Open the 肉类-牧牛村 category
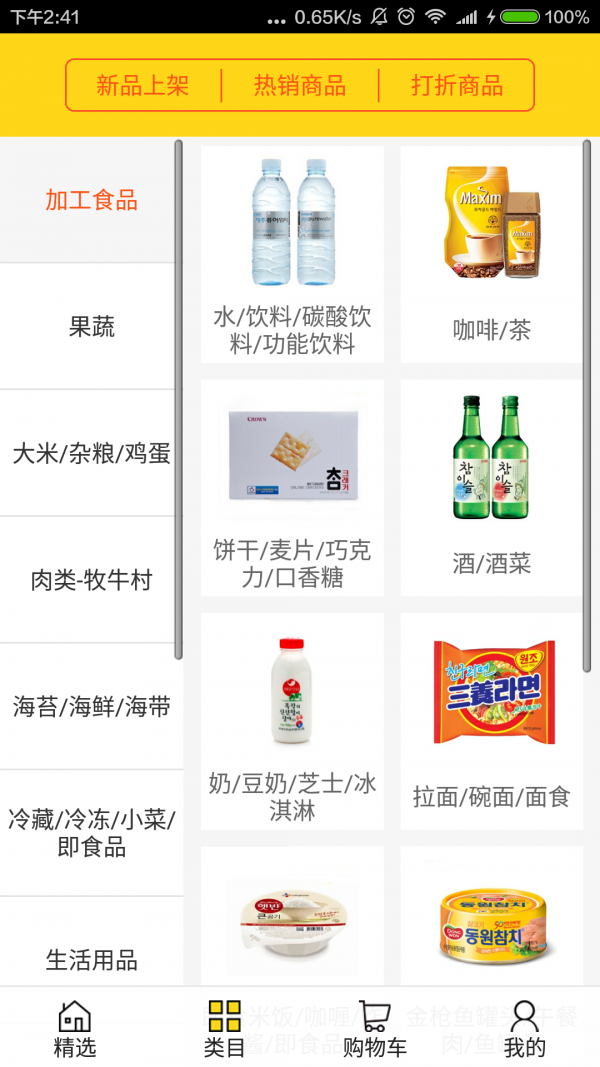The height and width of the screenshot is (1067, 600). tap(91, 580)
